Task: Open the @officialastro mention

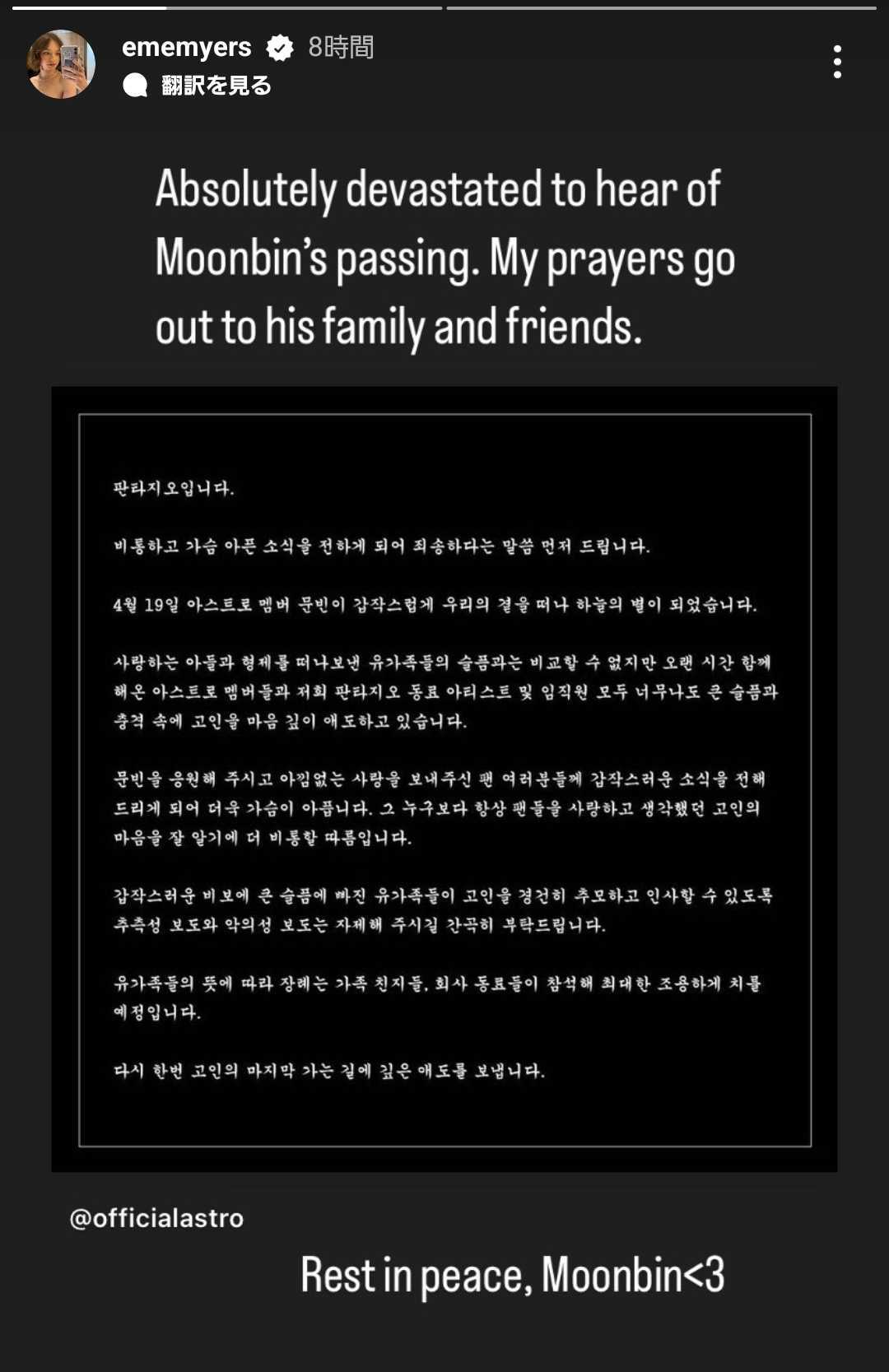Action: [x=156, y=1218]
